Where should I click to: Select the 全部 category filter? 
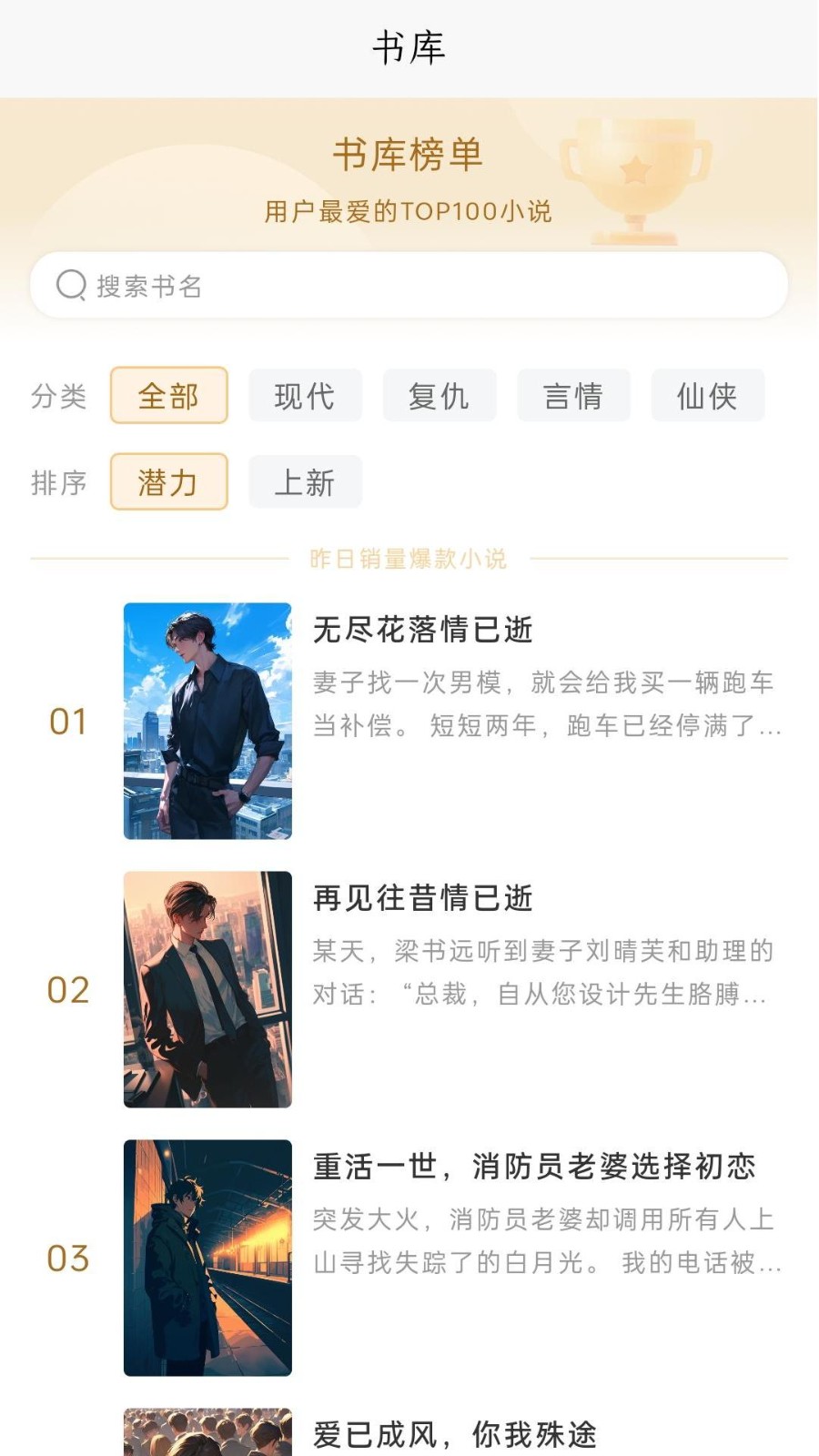(x=168, y=395)
